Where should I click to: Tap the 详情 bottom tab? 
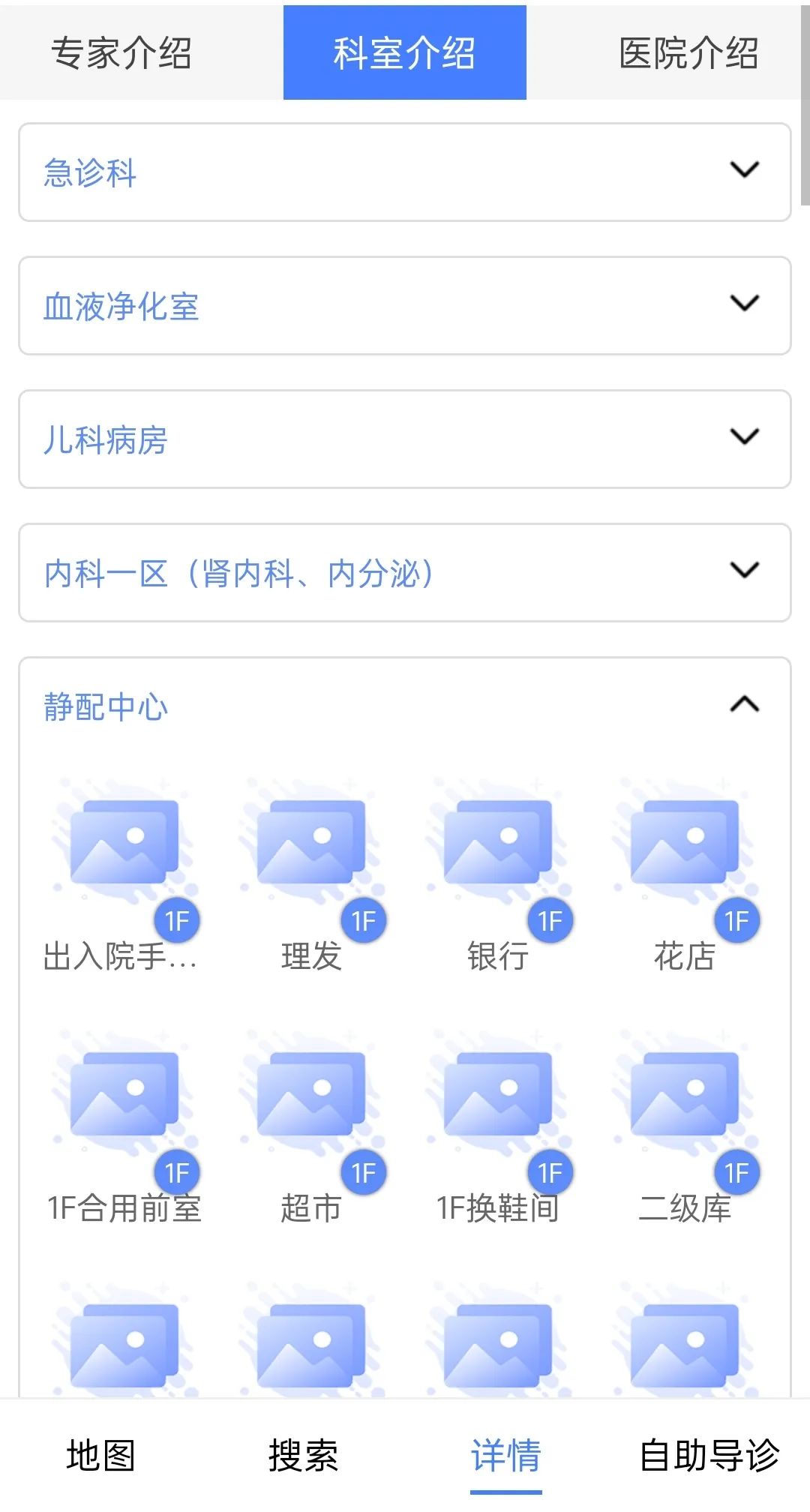506,1456
